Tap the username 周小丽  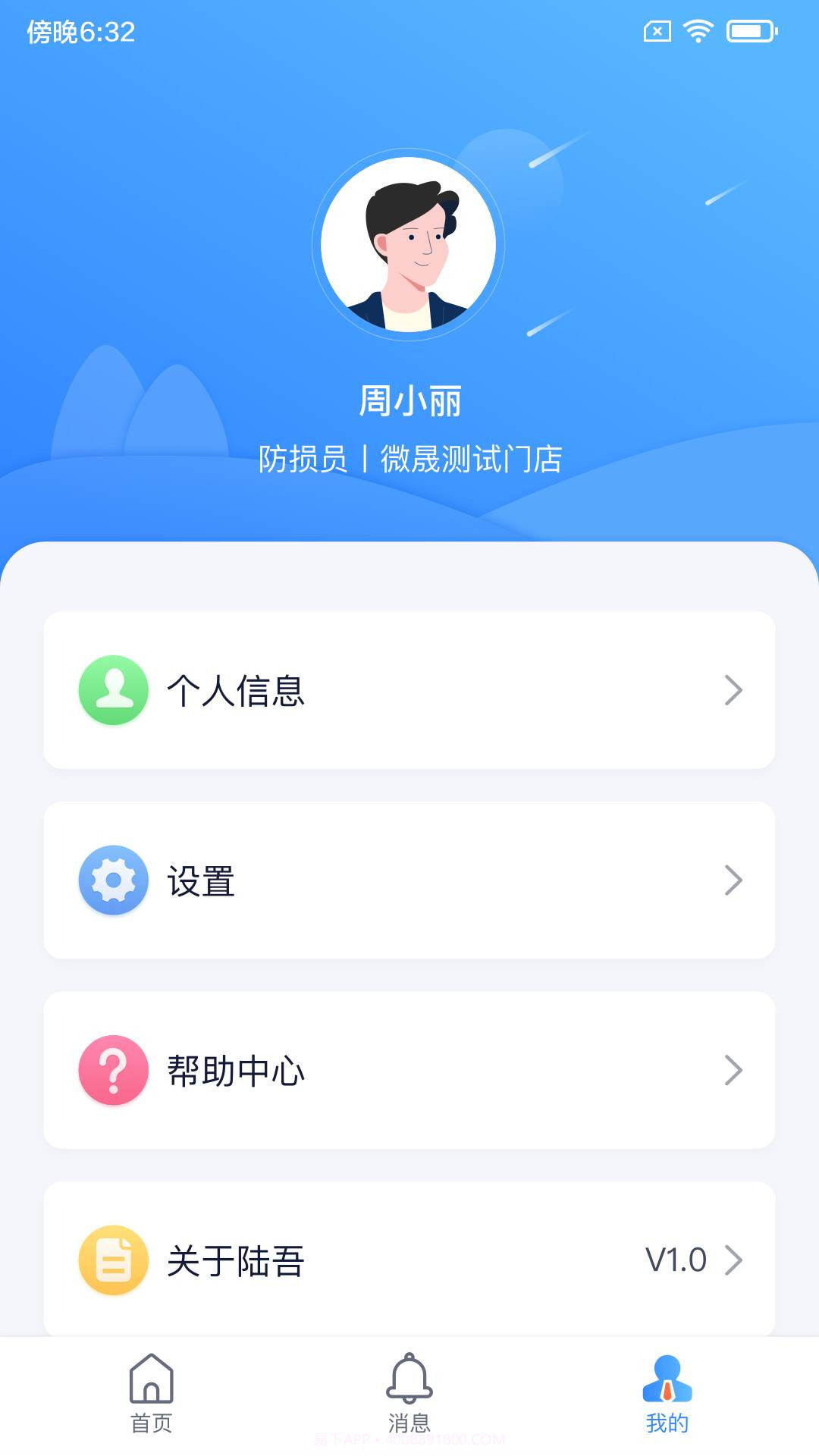[x=409, y=403]
